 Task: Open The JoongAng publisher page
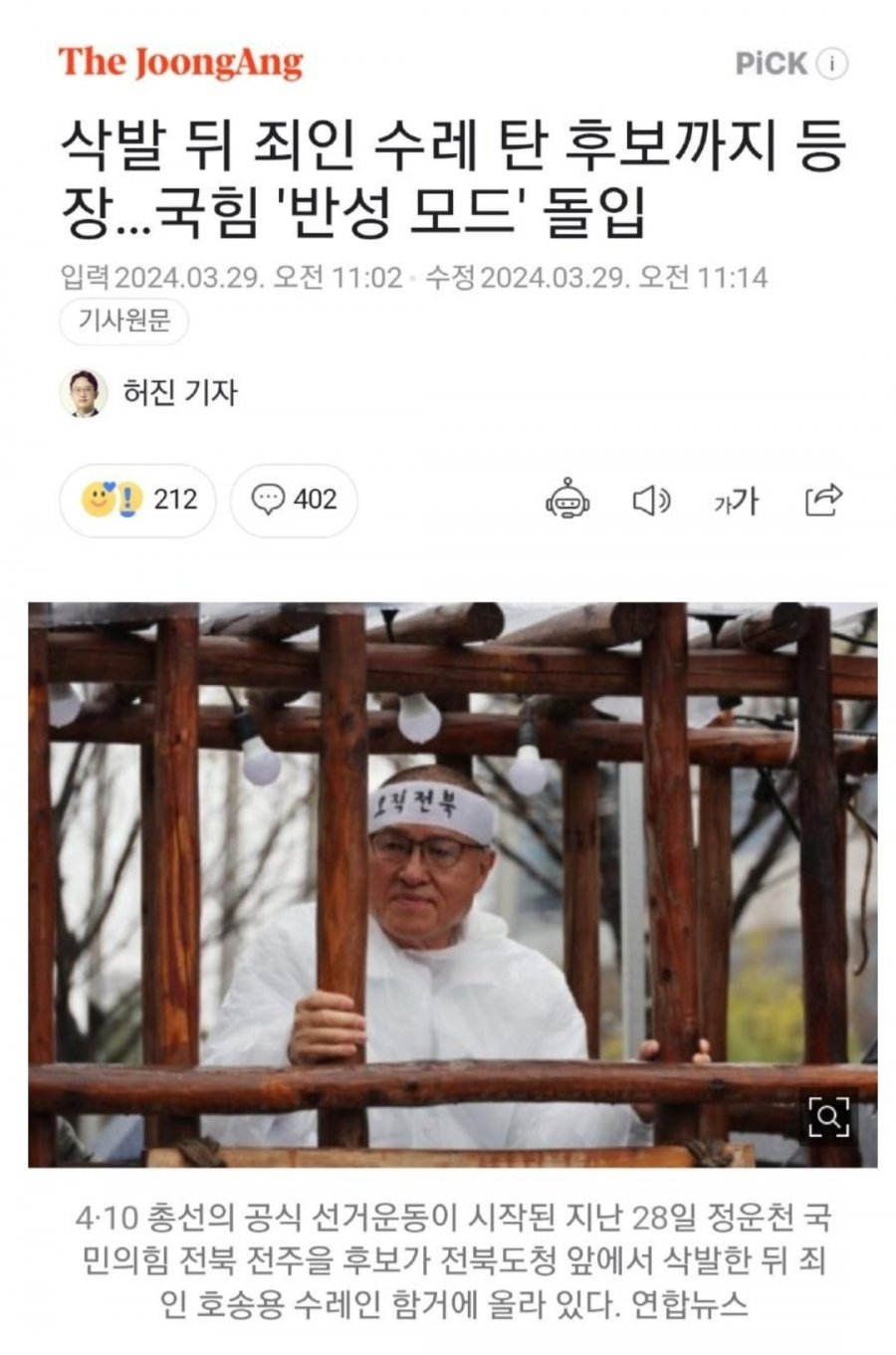point(180,63)
